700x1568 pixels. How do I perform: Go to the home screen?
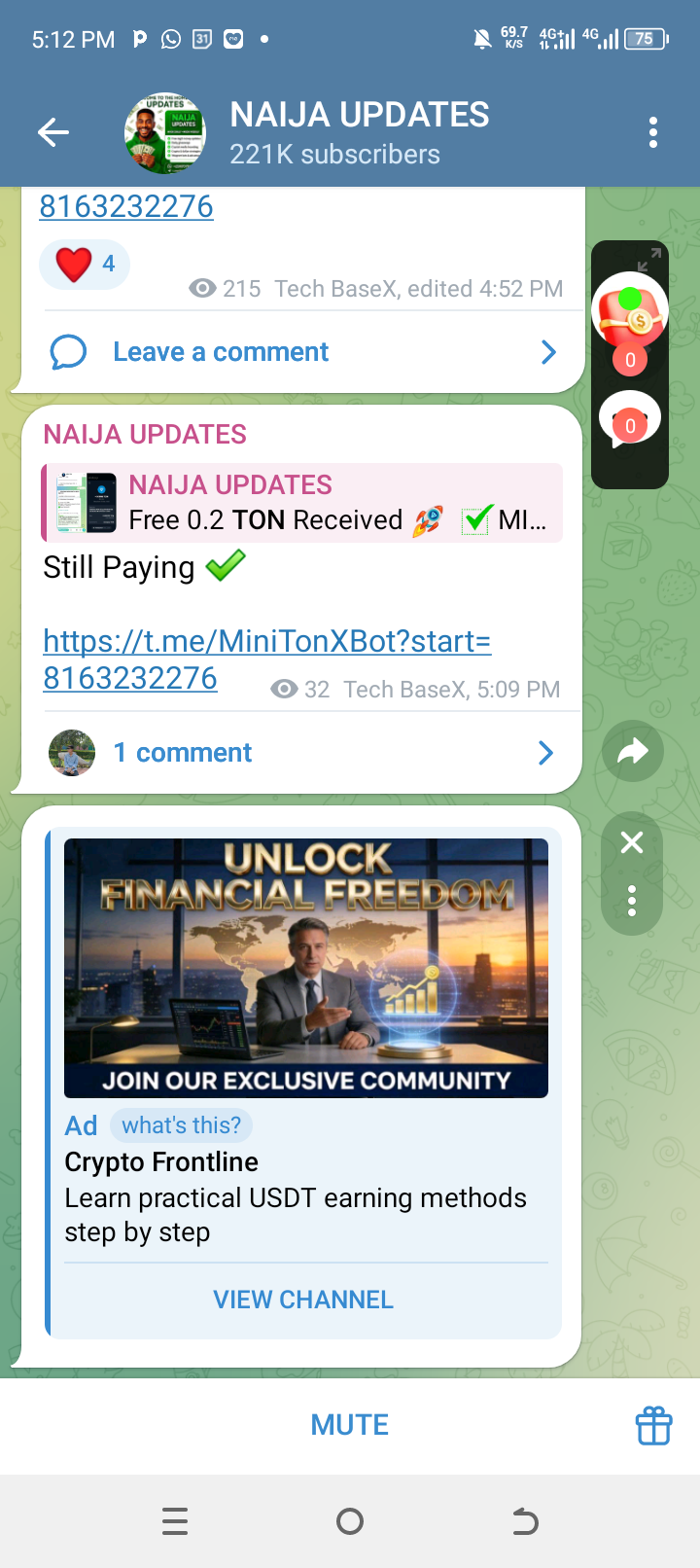[x=349, y=1521]
